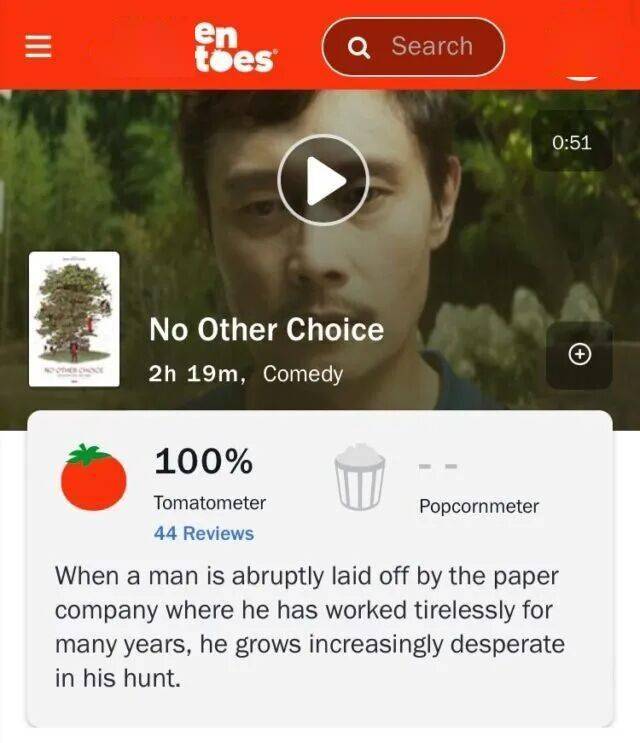Screen dimensions: 640x743
Task: Play the No Other Choice trailer
Action: pyautogui.click(x=323, y=180)
